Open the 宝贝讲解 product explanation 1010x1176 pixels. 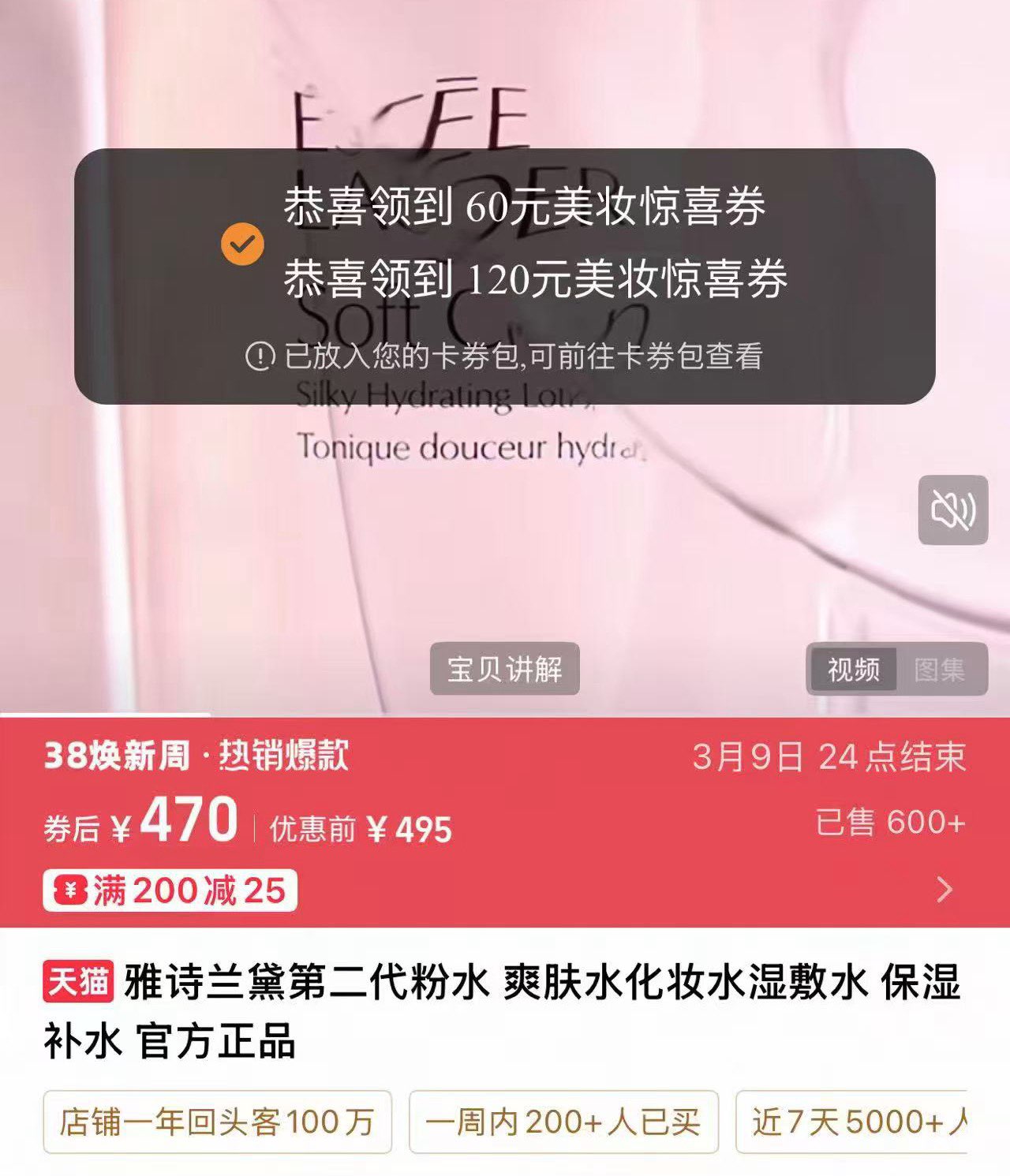click(x=505, y=669)
